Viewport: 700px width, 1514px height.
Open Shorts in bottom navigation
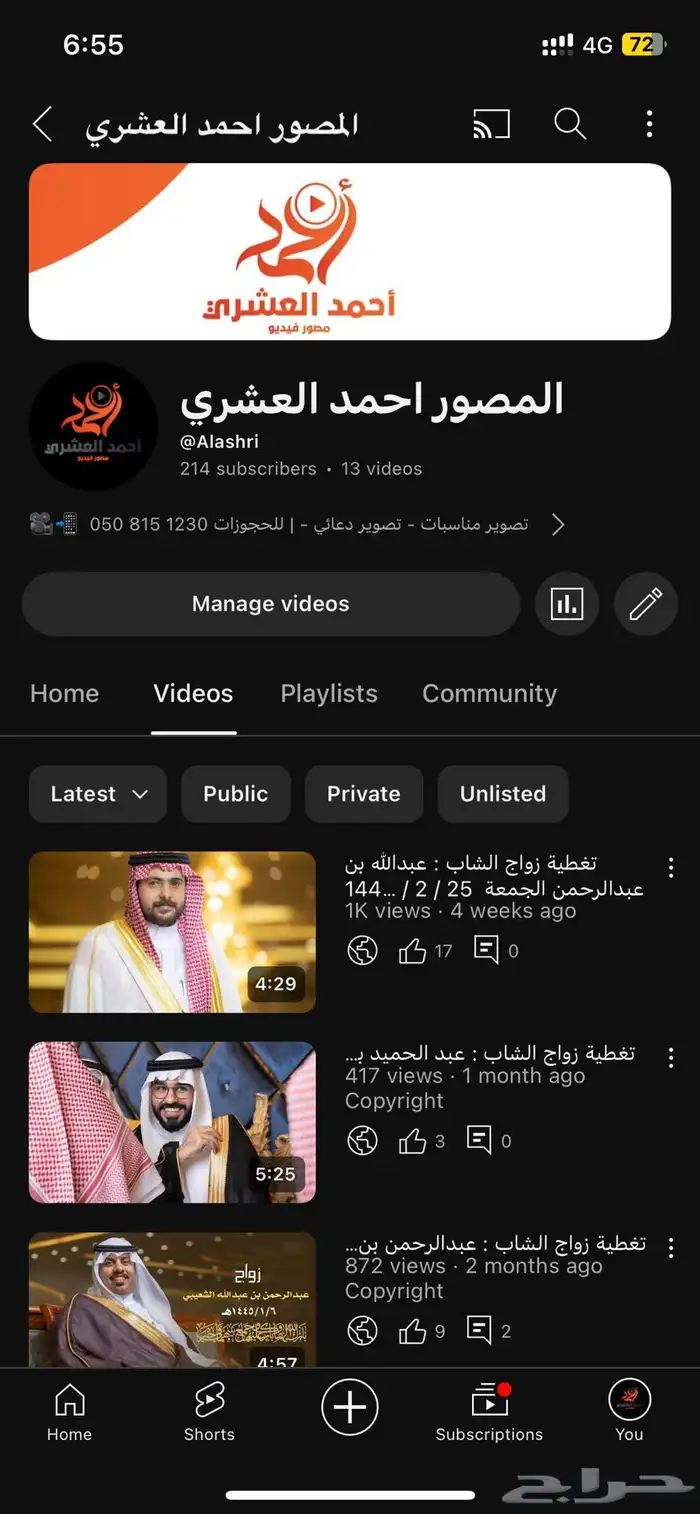pyautogui.click(x=209, y=1412)
